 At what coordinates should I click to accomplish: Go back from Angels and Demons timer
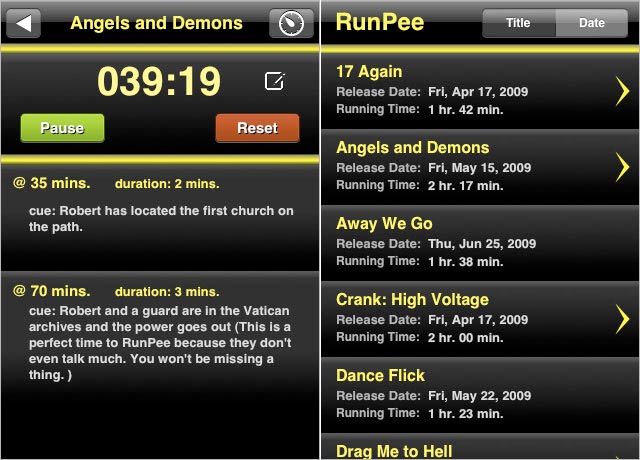point(24,23)
